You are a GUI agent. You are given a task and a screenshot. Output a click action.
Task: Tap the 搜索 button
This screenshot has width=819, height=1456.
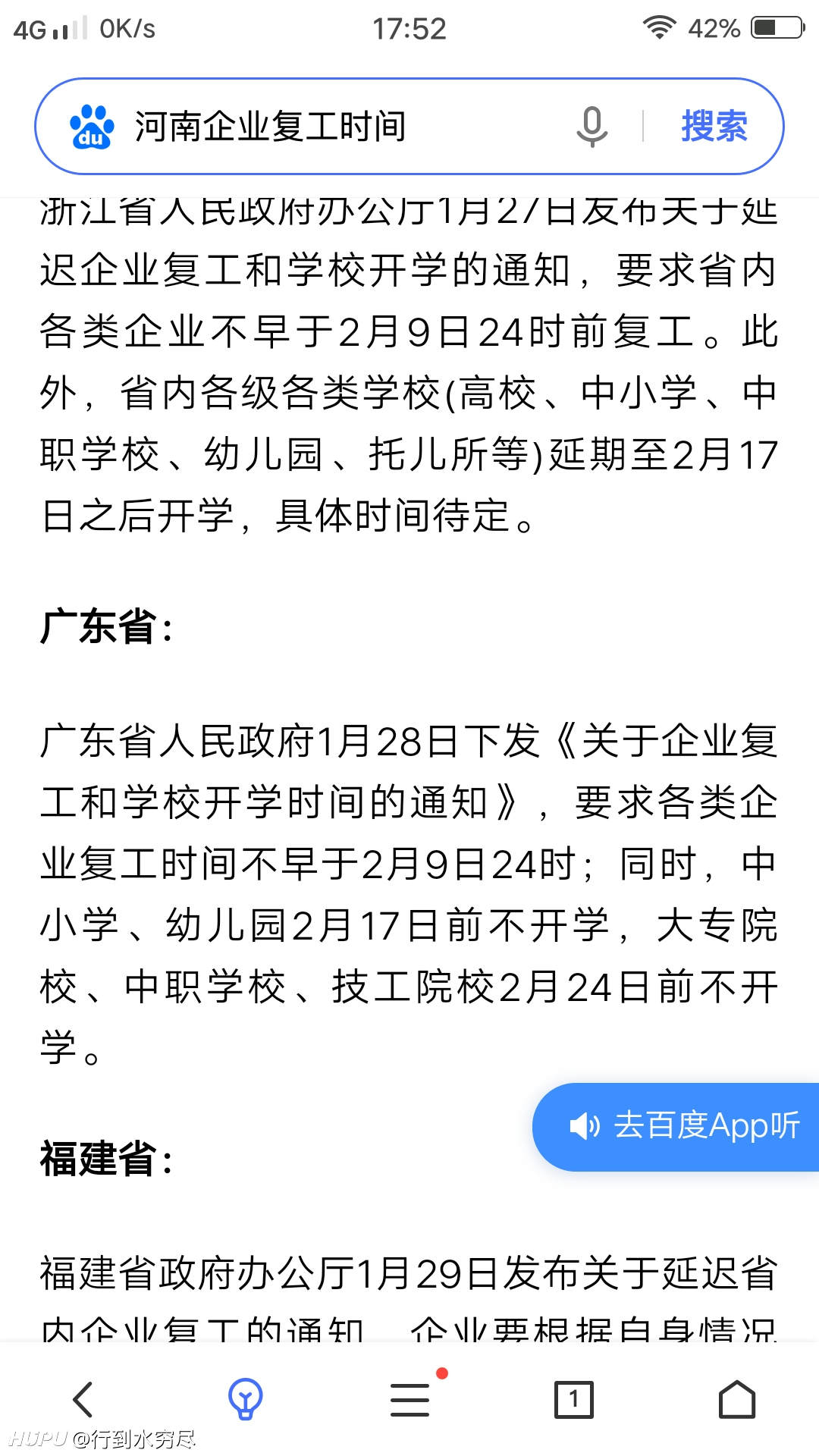tap(714, 126)
